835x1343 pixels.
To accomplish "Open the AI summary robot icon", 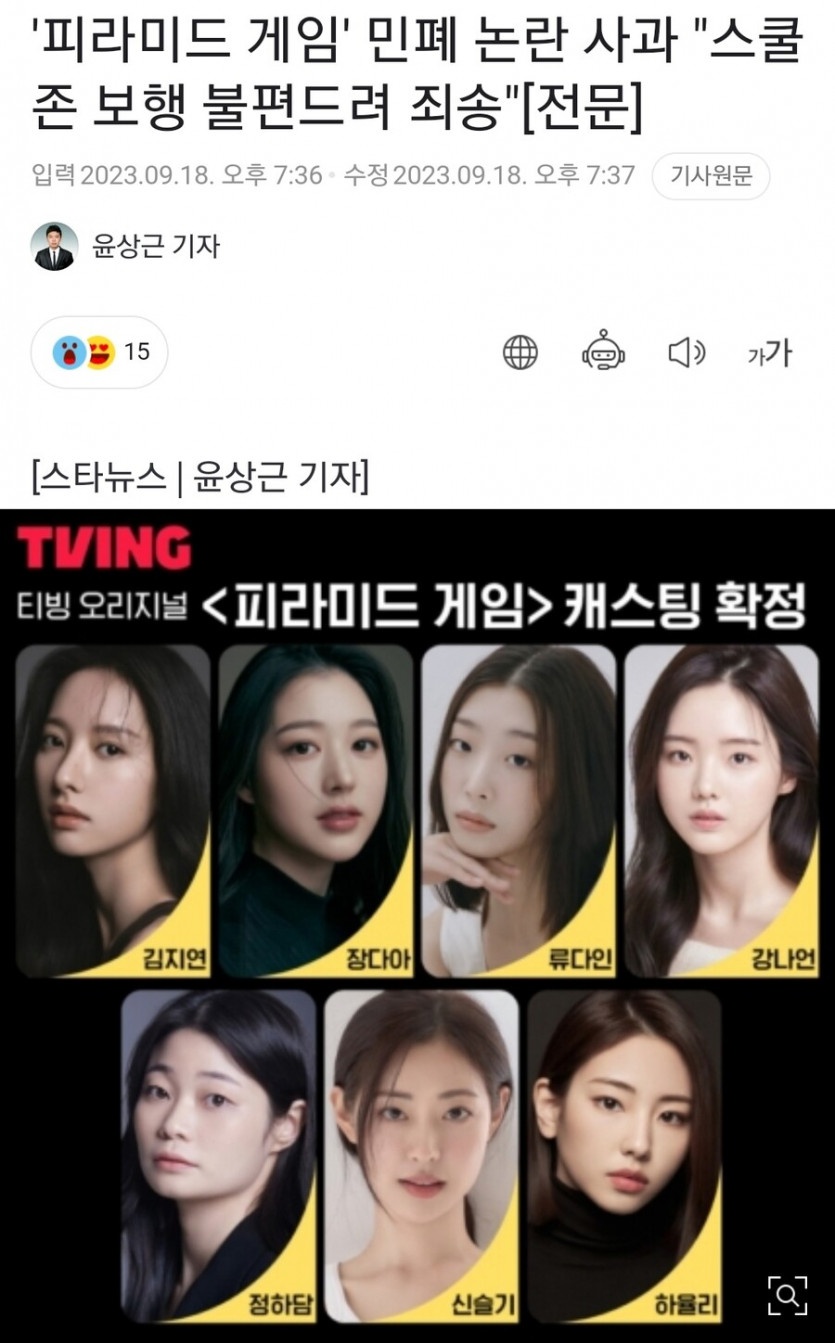I will [603, 352].
